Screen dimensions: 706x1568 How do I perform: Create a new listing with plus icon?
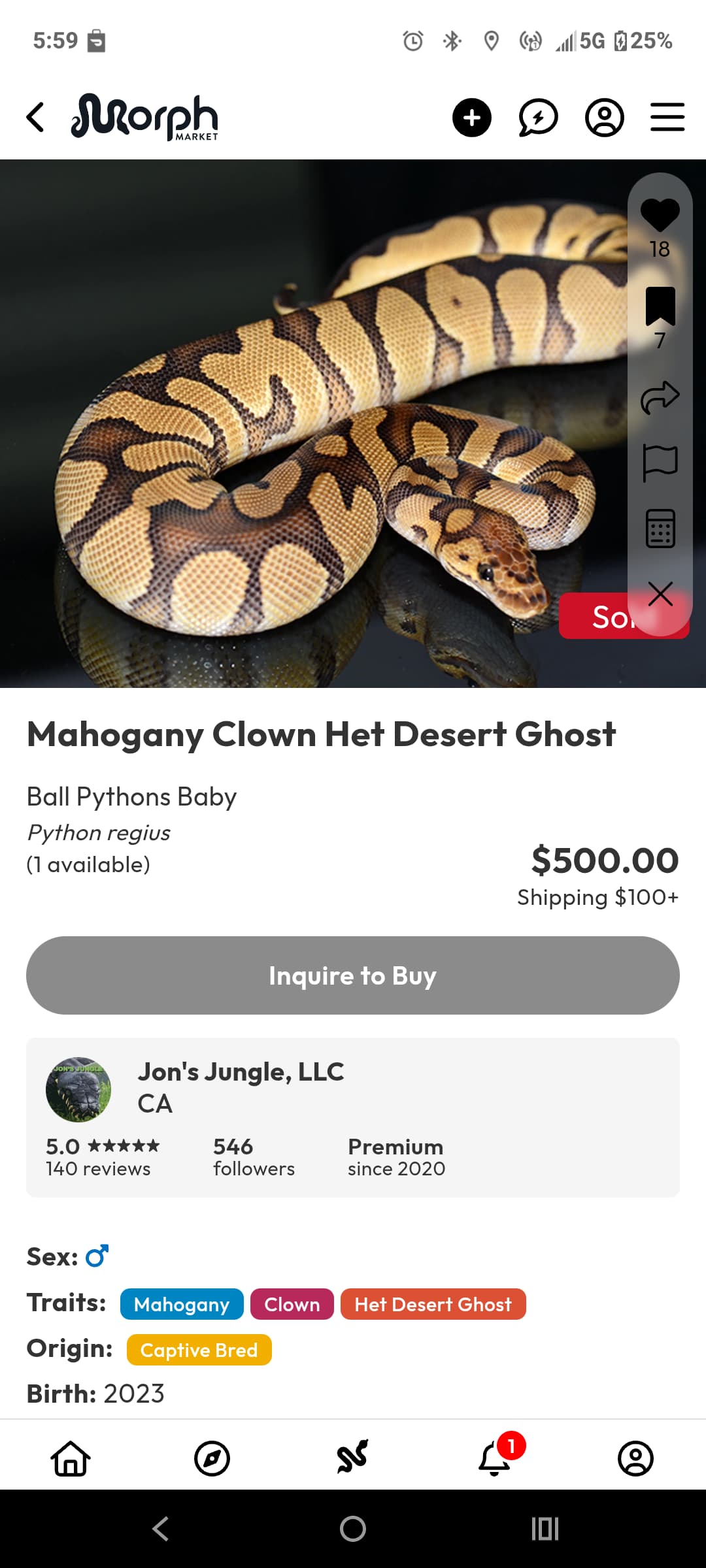[471, 118]
